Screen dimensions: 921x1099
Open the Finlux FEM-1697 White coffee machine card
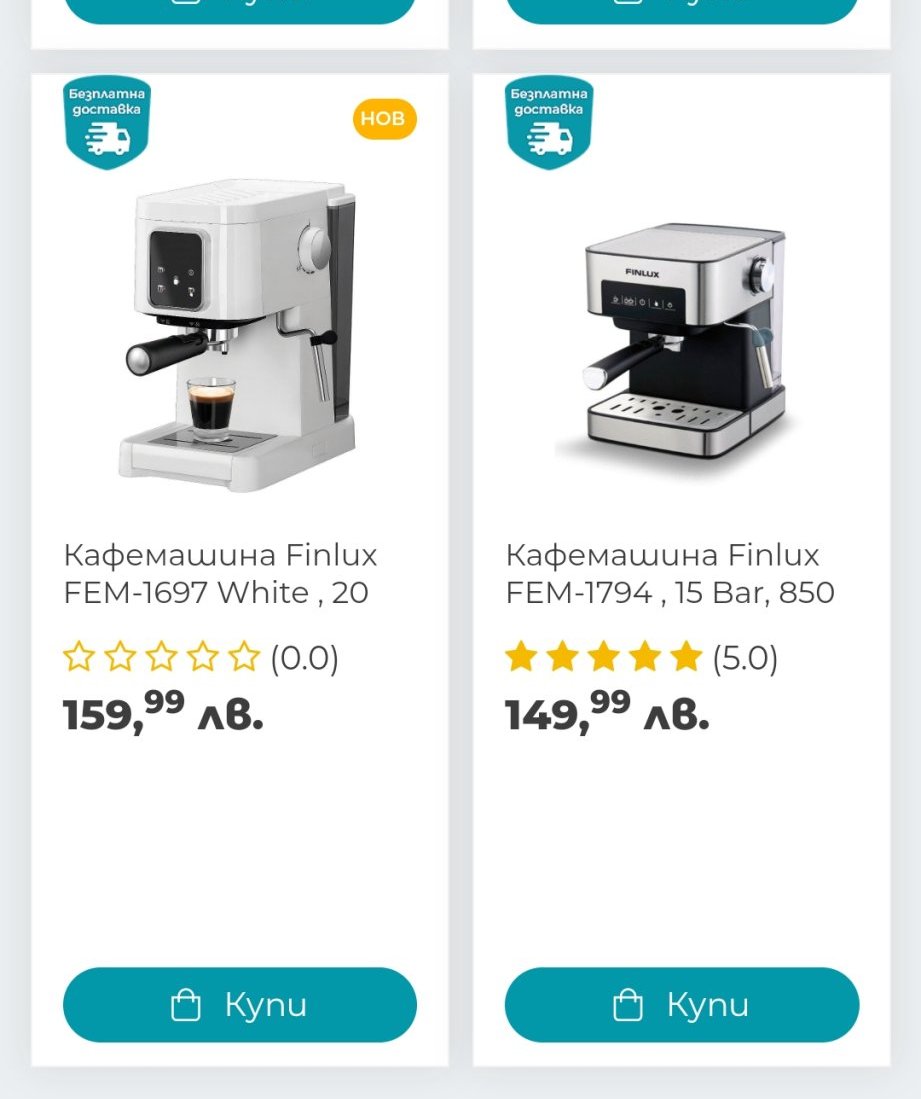tap(239, 335)
